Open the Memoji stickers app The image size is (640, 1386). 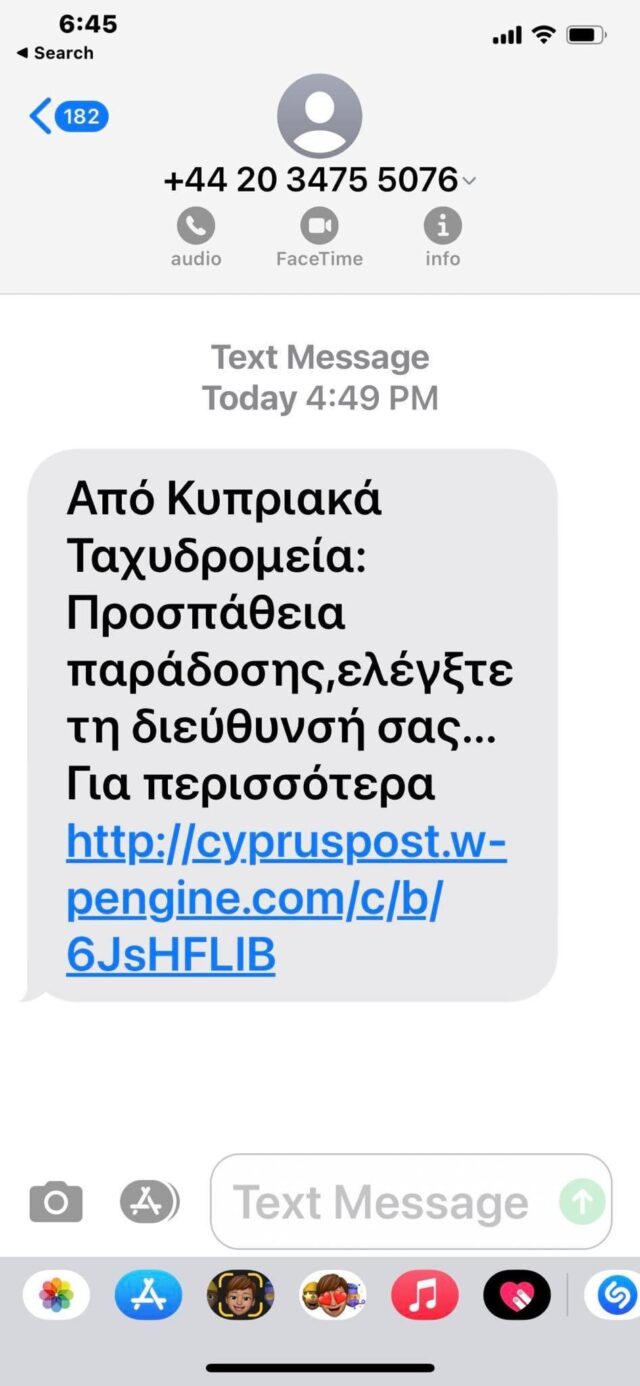[332, 1297]
